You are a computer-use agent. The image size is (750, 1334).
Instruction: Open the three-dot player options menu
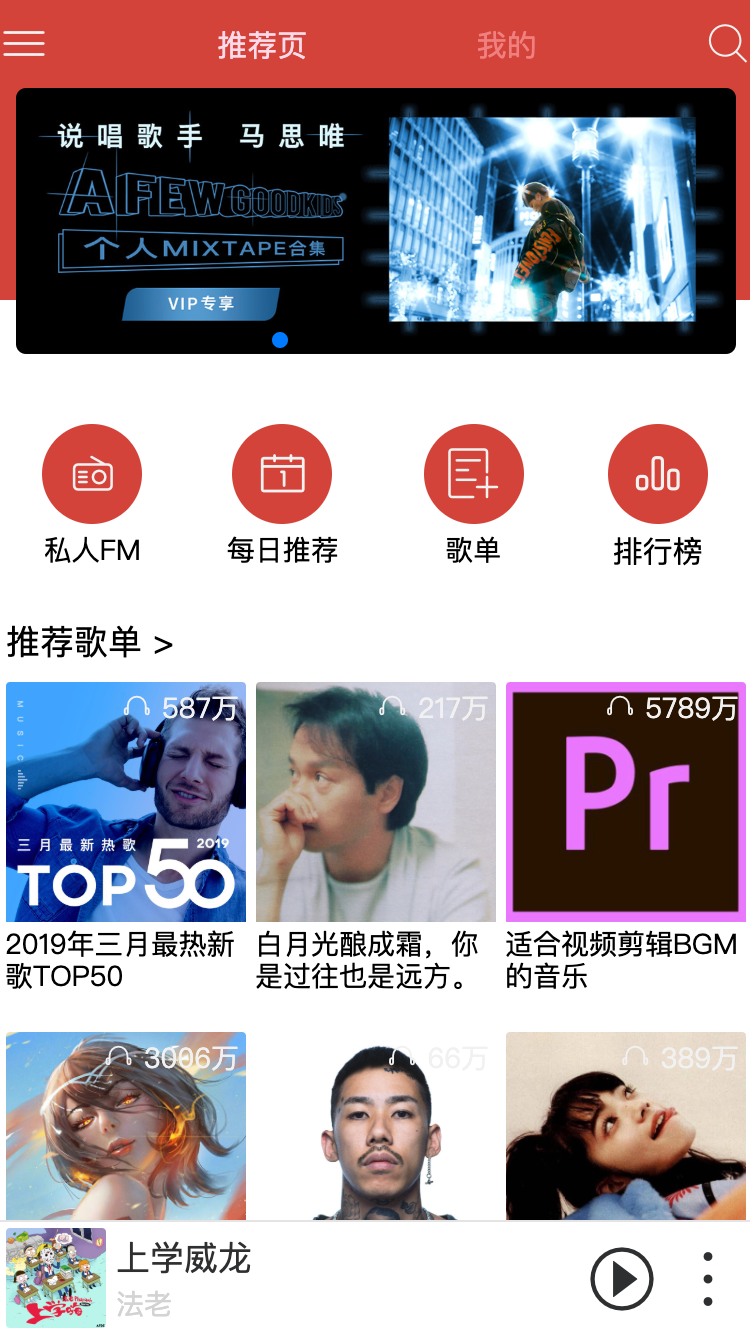coord(706,1278)
